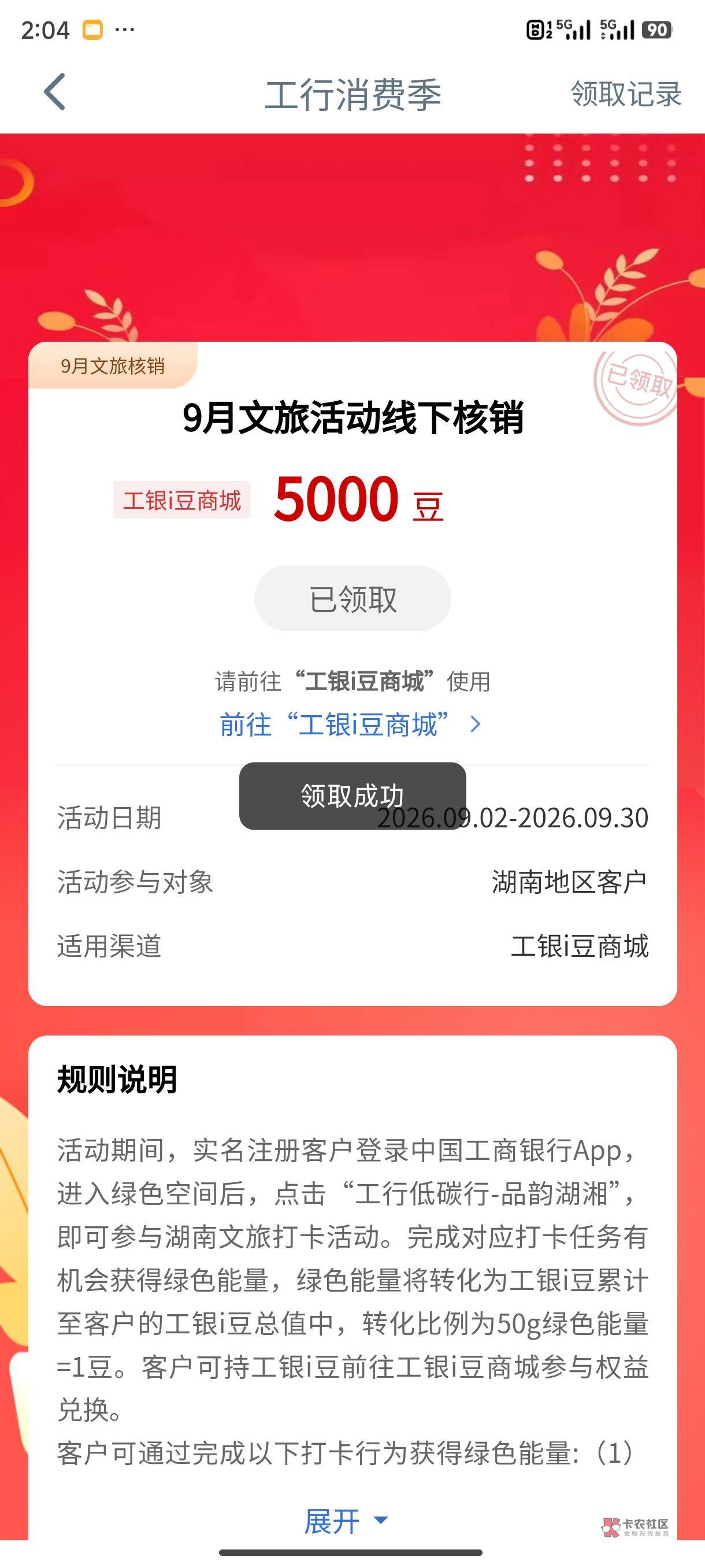Open 领取记录 claim history

[626, 94]
